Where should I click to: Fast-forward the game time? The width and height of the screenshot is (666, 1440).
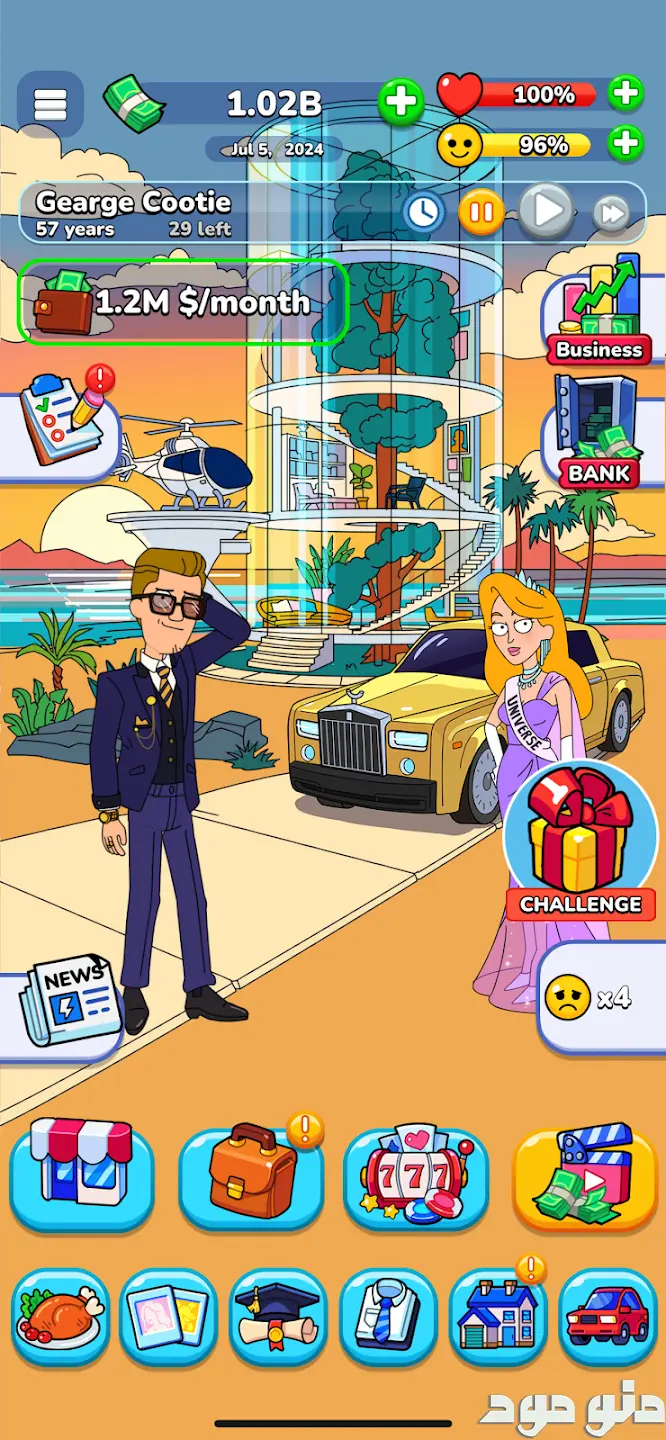[x=610, y=212]
